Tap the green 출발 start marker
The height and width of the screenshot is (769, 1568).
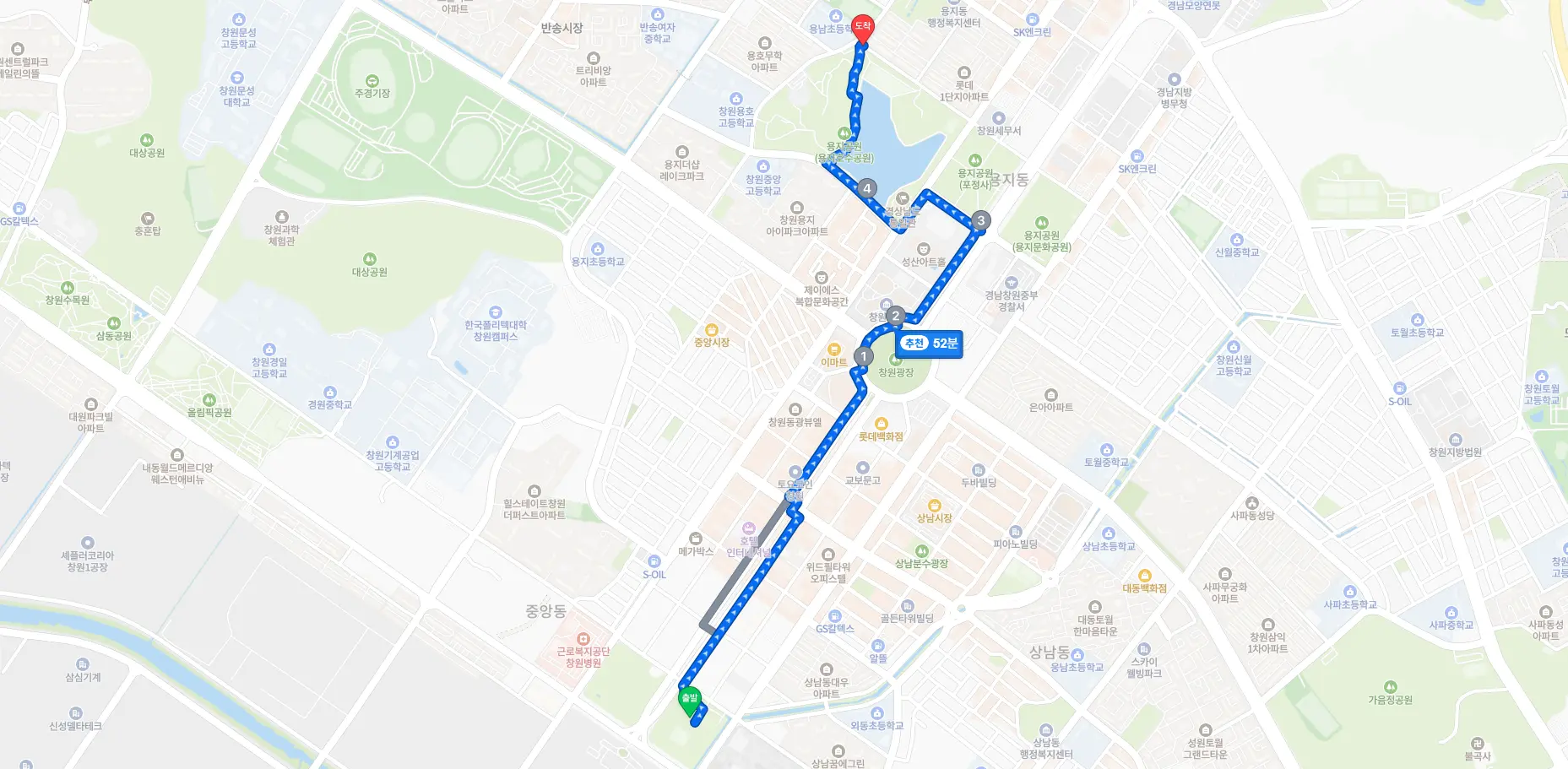click(690, 700)
